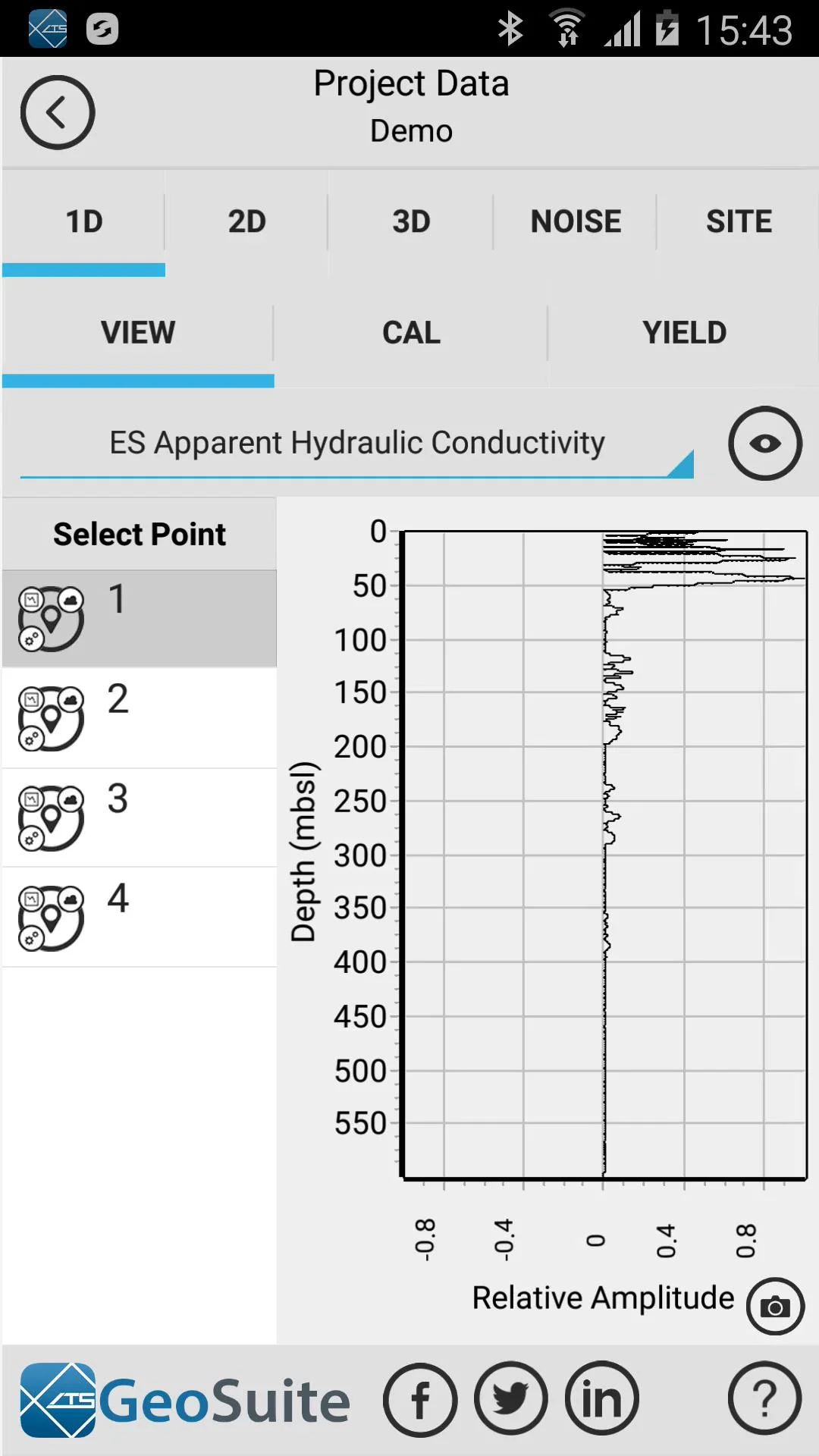Image resolution: width=819 pixels, height=1456 pixels.
Task: Select point 2 in the list
Action: click(140, 718)
